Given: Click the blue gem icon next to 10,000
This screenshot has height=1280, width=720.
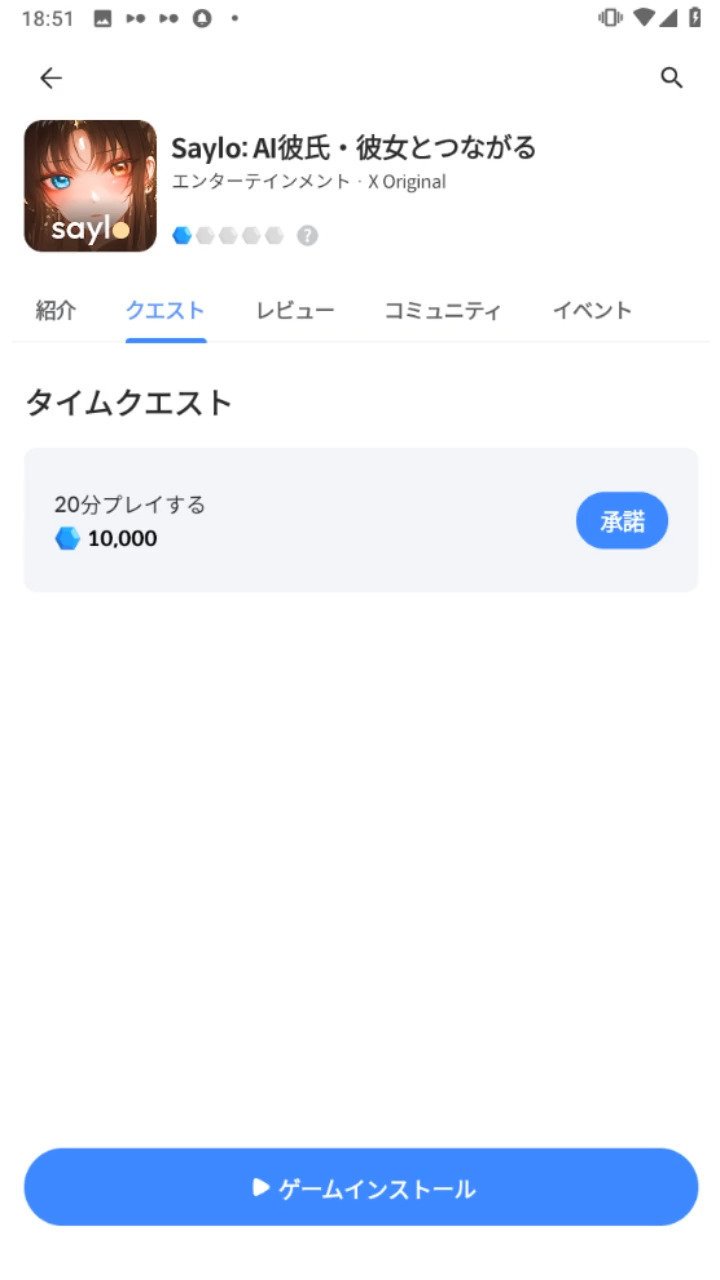Looking at the screenshot, I should [x=68, y=538].
